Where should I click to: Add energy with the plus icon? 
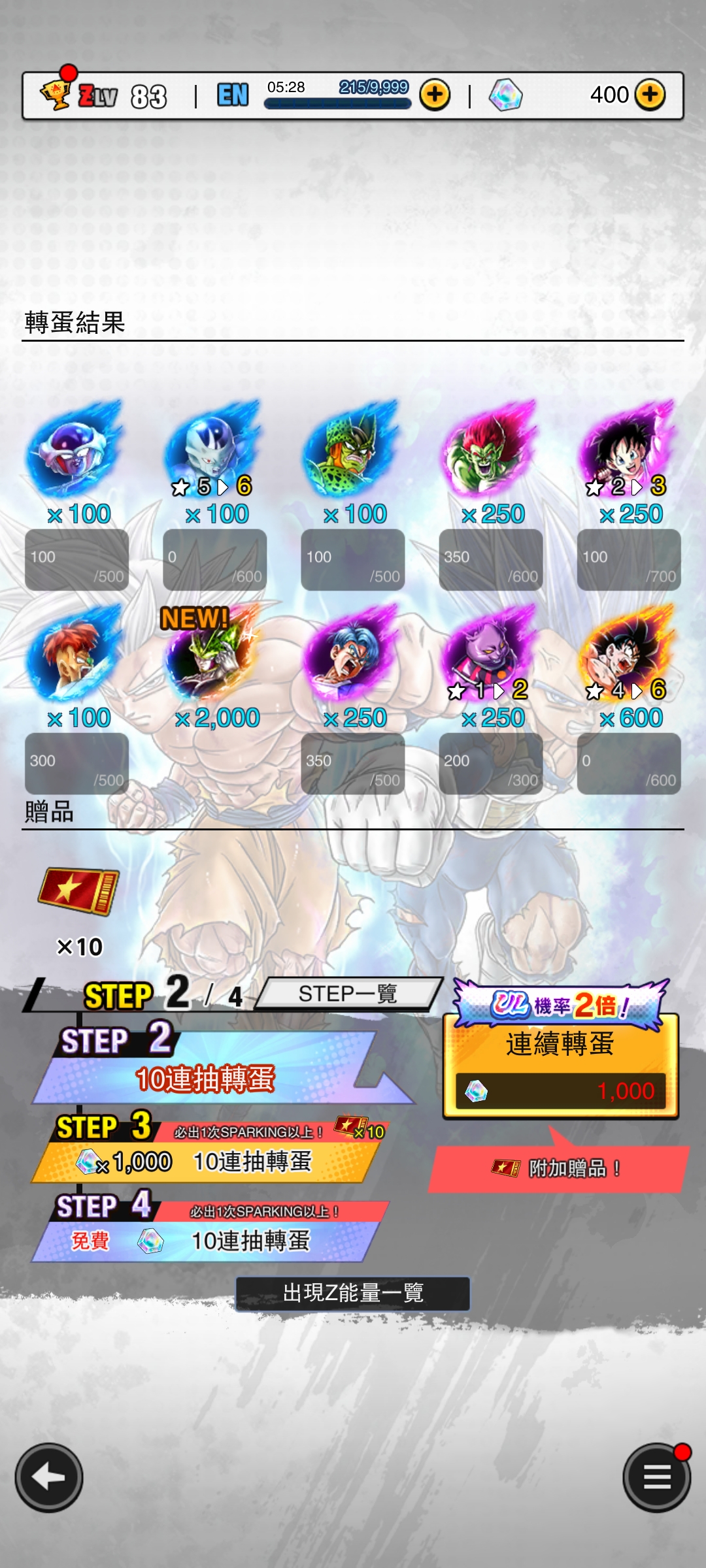(435, 95)
